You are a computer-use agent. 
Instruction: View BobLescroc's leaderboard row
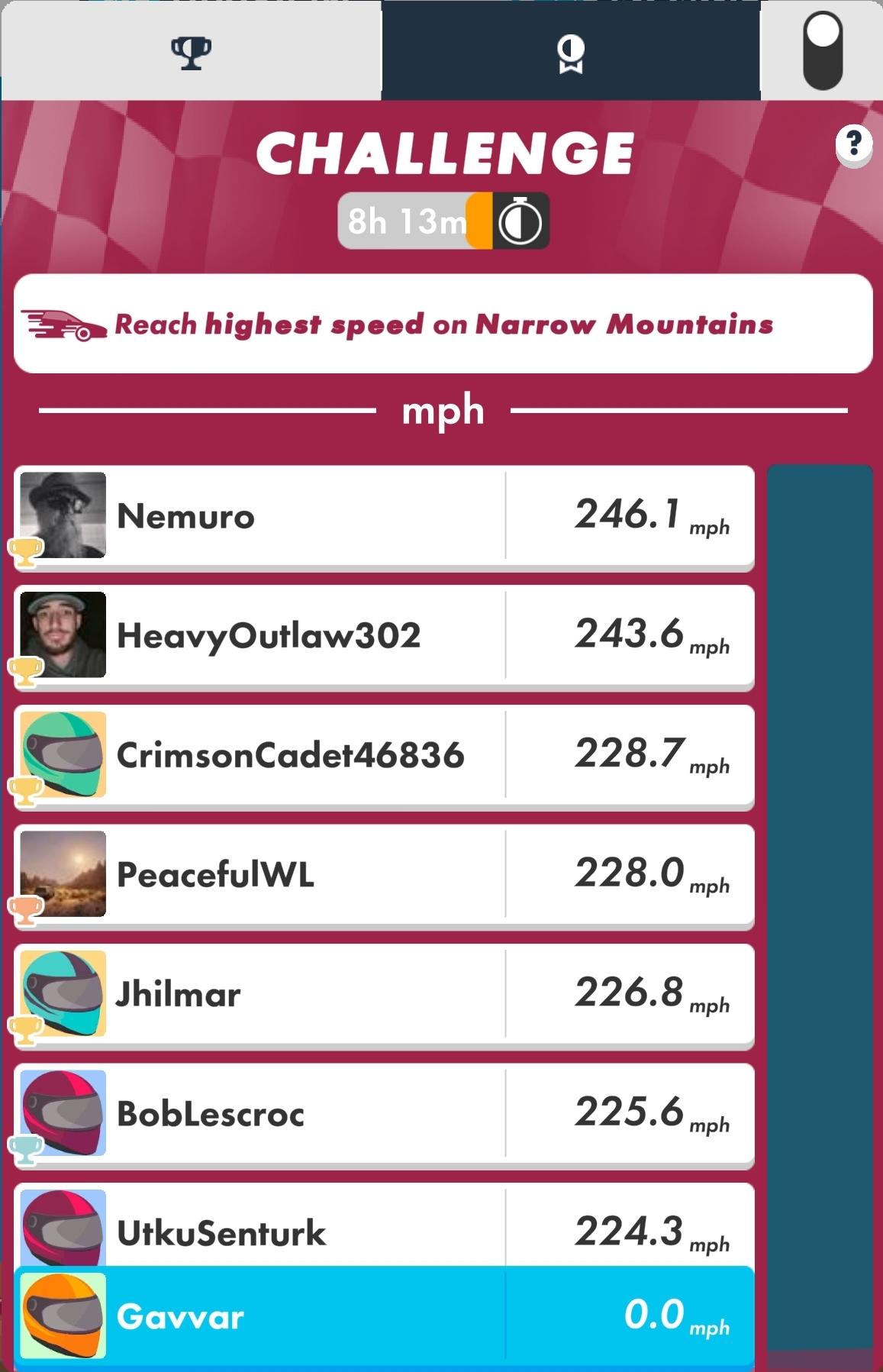coord(384,1114)
